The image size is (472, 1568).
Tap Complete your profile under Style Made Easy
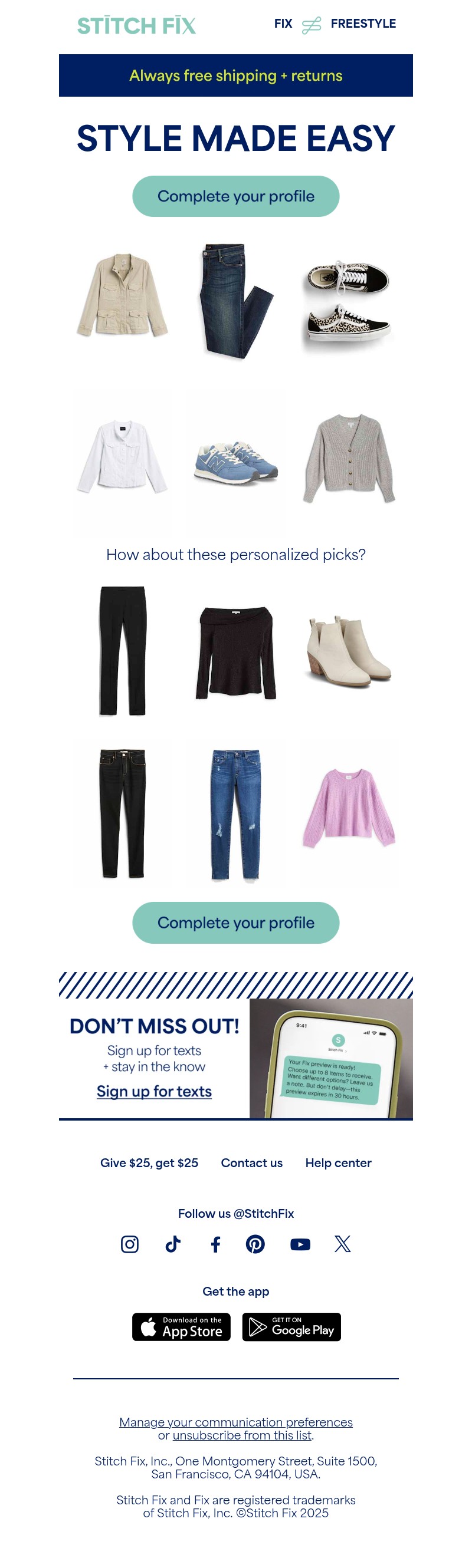(x=235, y=197)
